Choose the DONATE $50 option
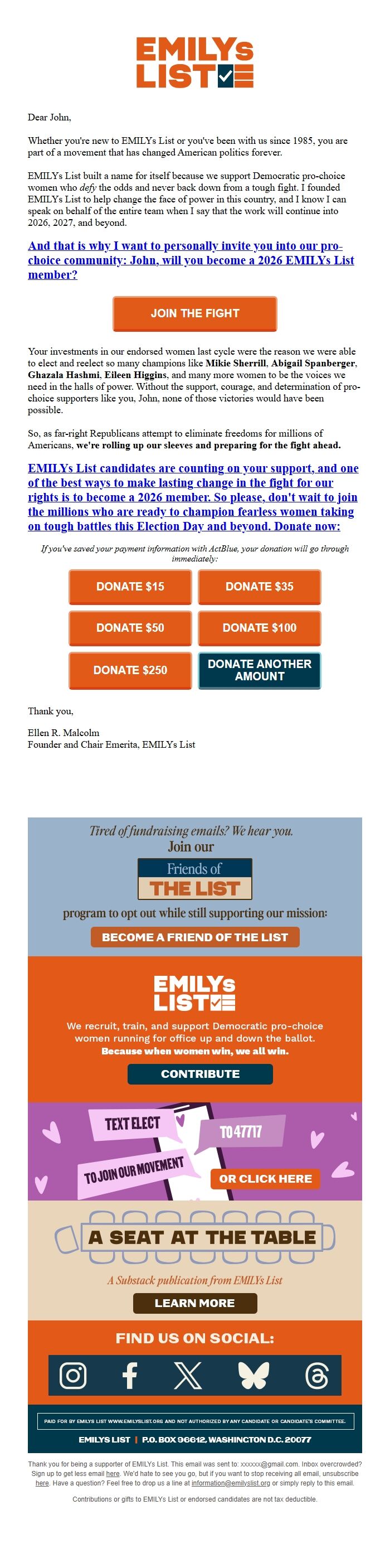The image size is (390, 1568). coord(130,627)
